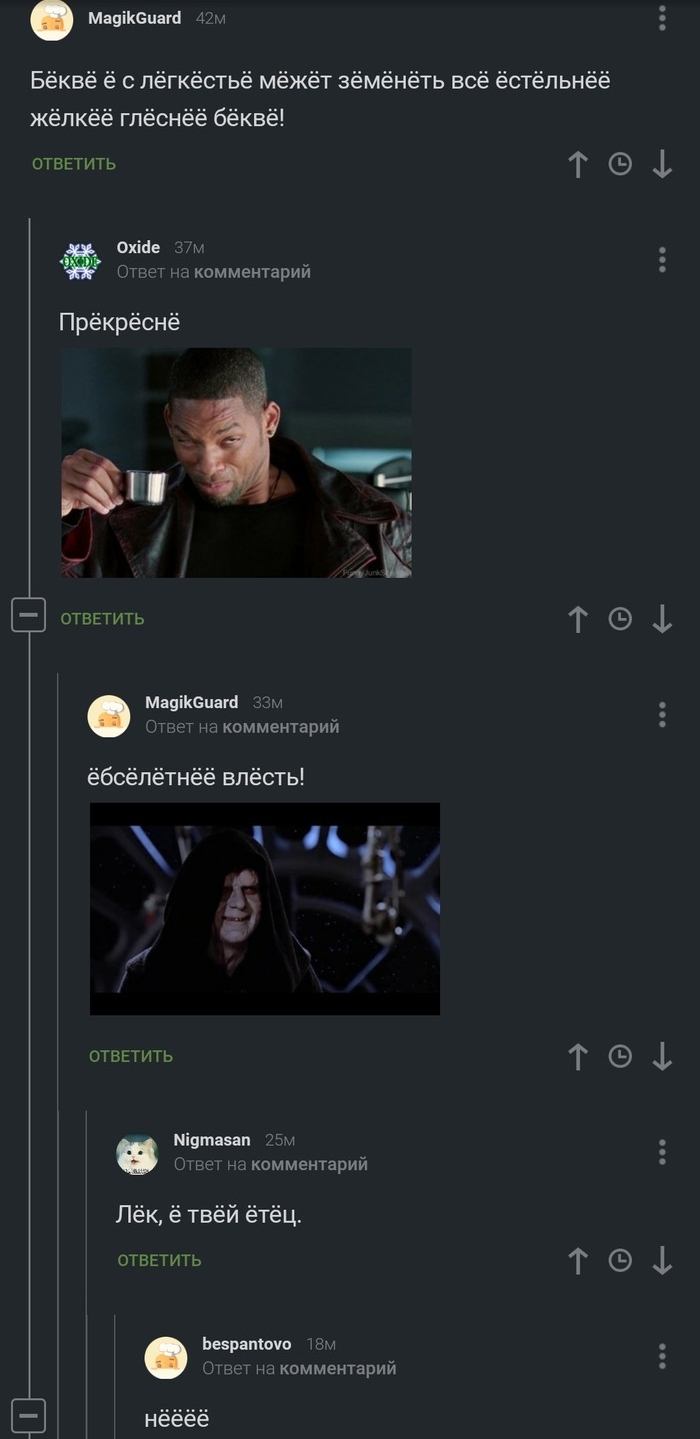This screenshot has height=1439, width=700.
Task: Reply to MagikGuard's top comment
Action: [x=74, y=164]
